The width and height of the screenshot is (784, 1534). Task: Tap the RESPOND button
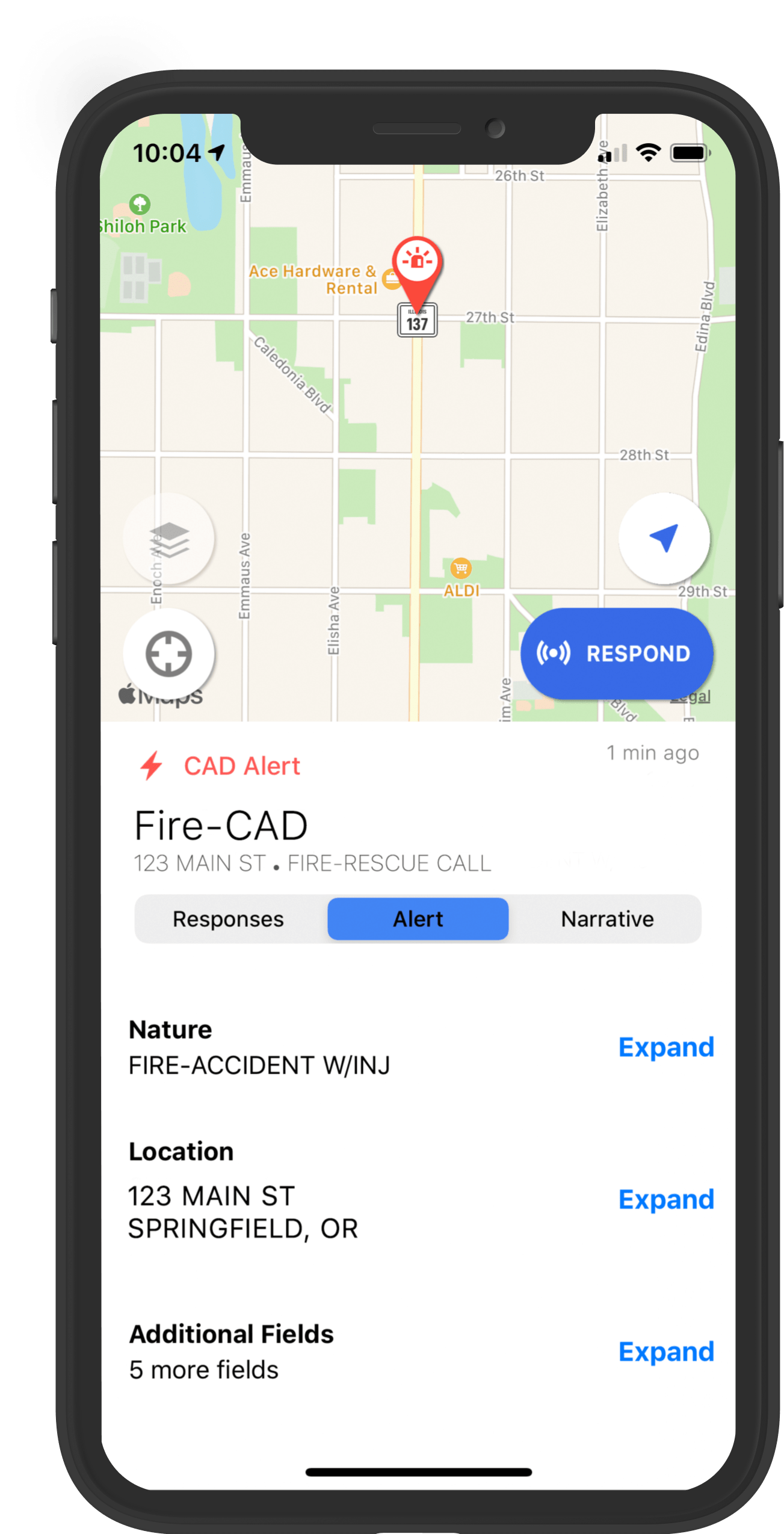(617, 654)
